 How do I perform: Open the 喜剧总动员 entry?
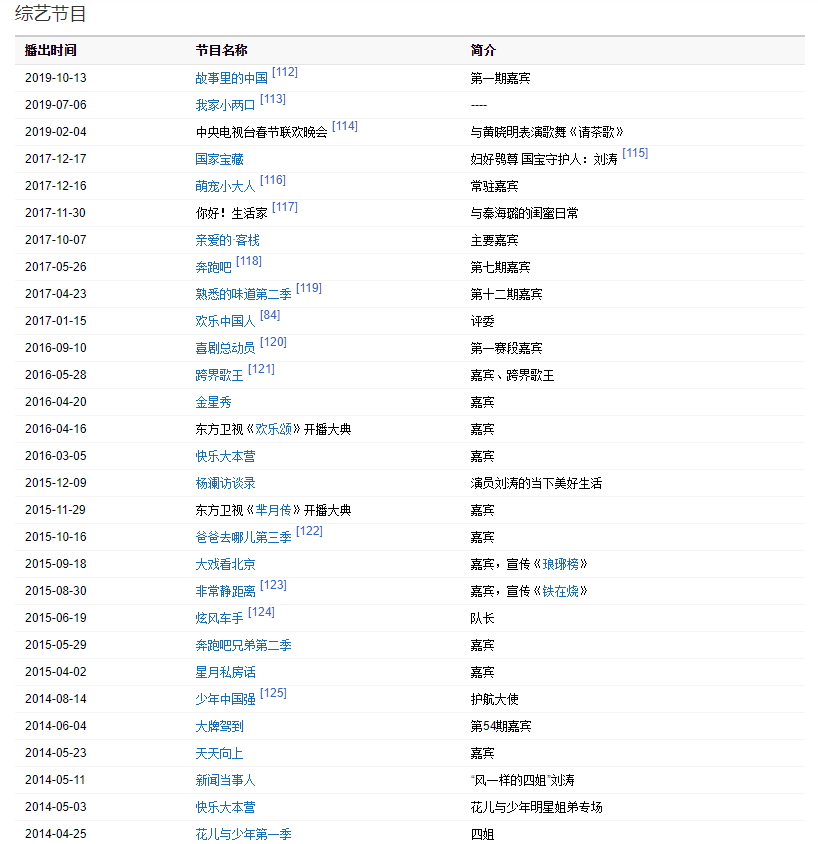(225, 348)
